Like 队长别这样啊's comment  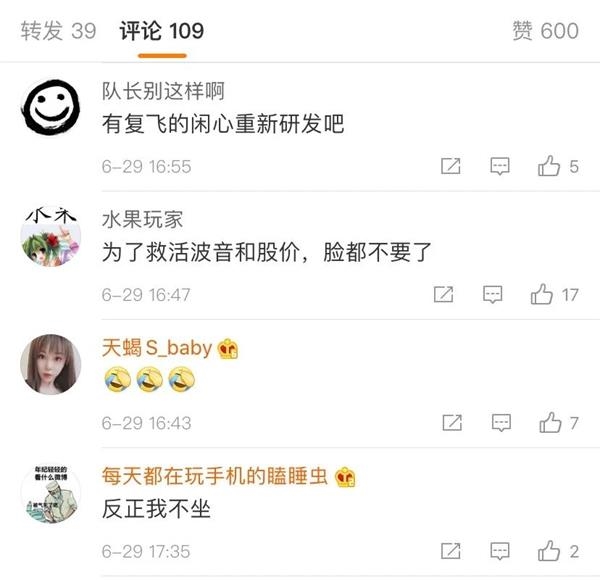coord(549,166)
